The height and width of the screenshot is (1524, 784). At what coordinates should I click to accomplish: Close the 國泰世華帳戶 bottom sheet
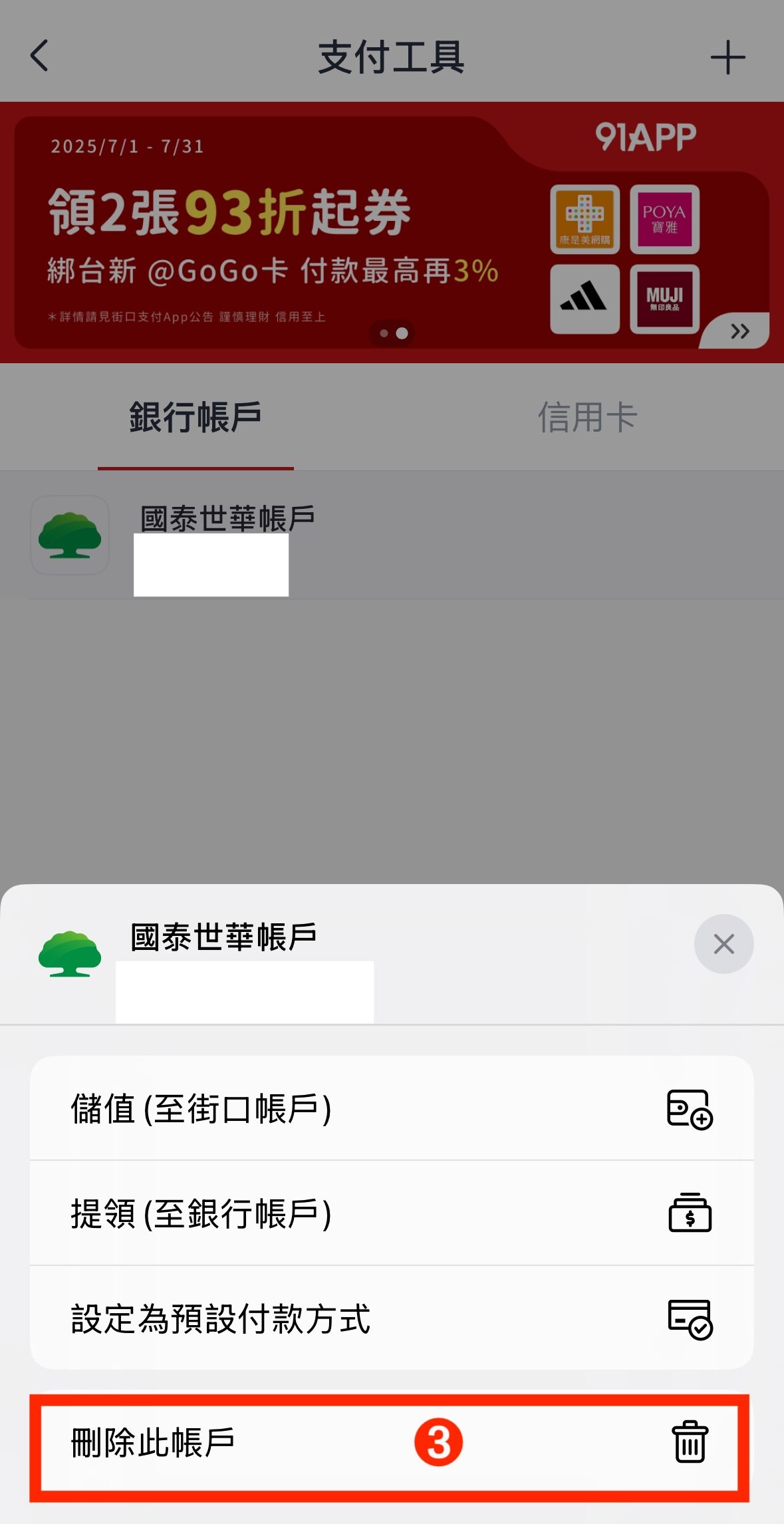pos(723,943)
